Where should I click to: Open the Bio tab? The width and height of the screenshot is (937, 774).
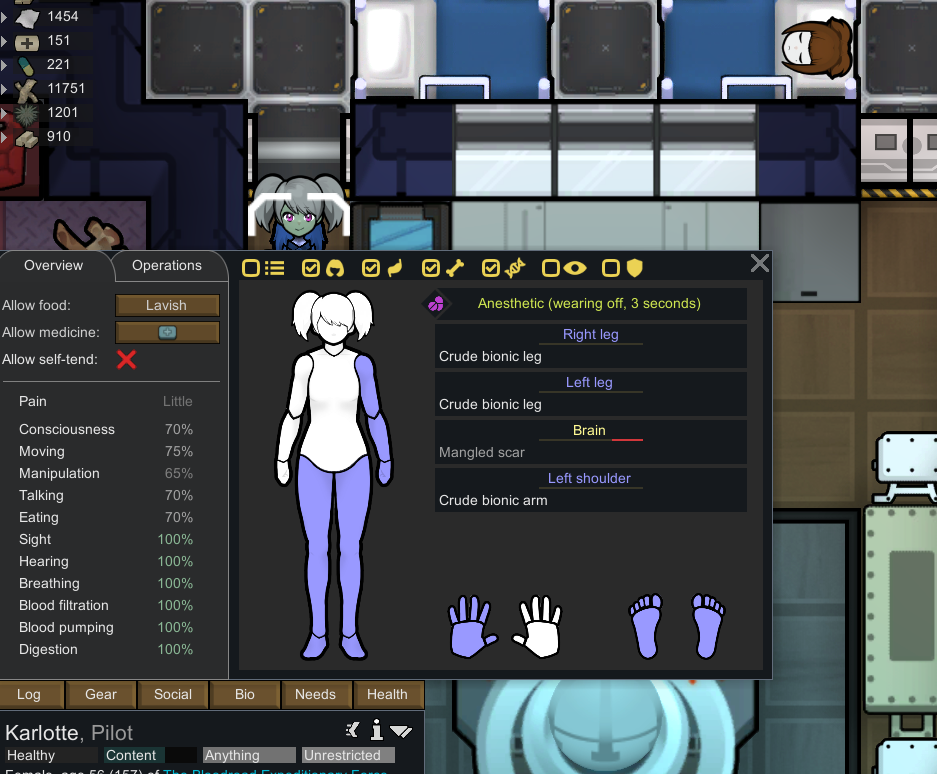pyautogui.click(x=245, y=695)
